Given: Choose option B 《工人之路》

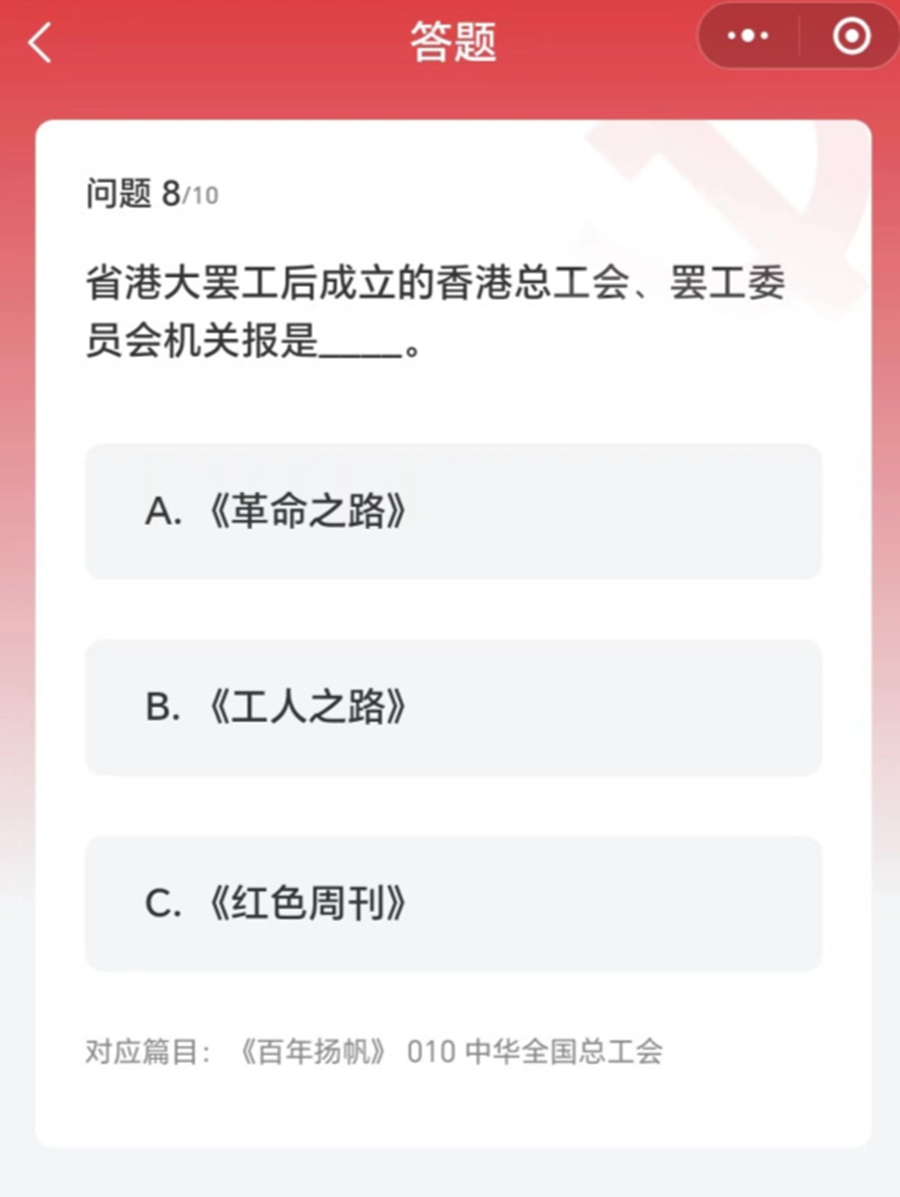Looking at the screenshot, I should [x=453, y=708].
